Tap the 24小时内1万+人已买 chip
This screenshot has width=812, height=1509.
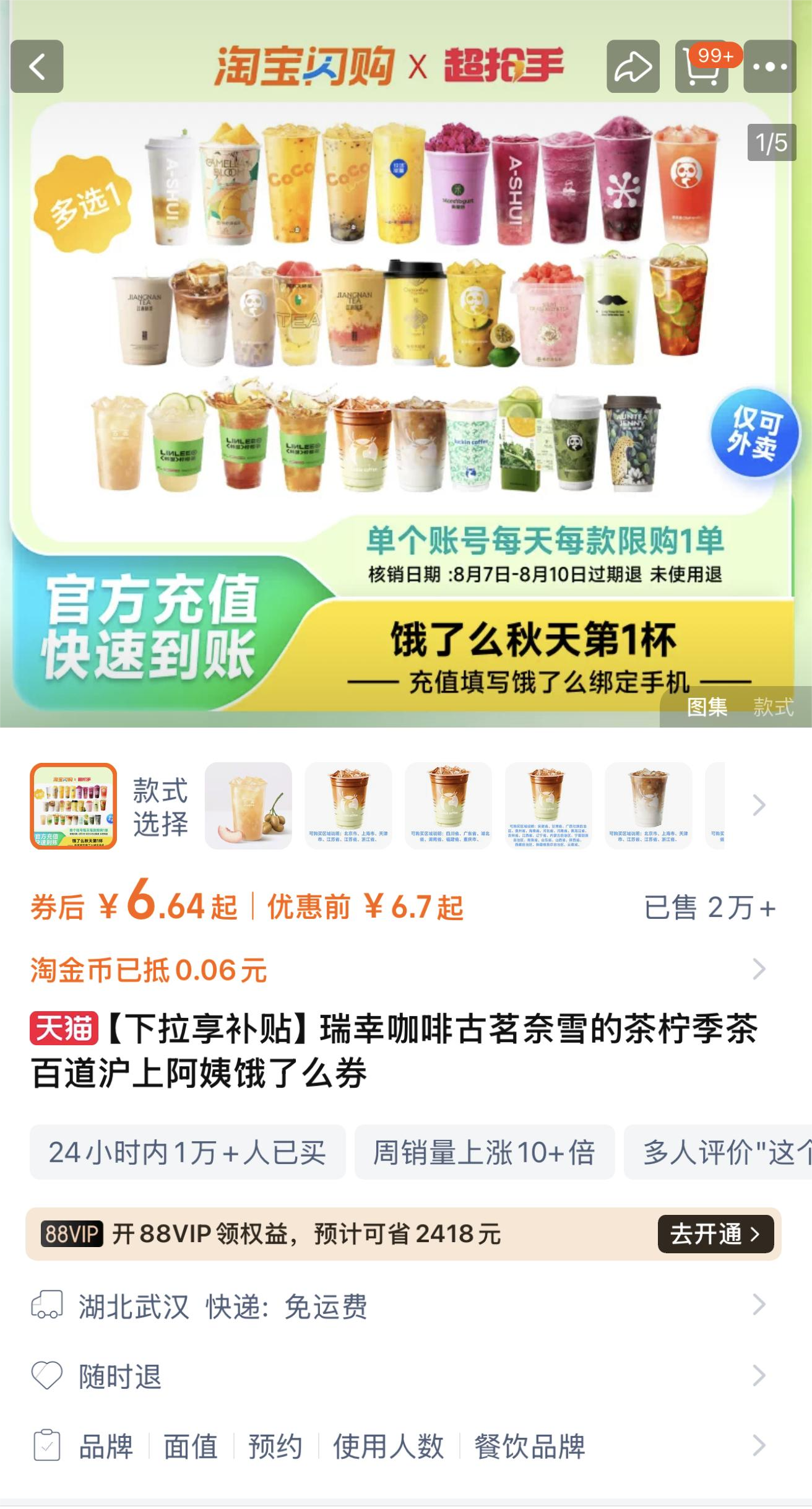[x=188, y=1152]
